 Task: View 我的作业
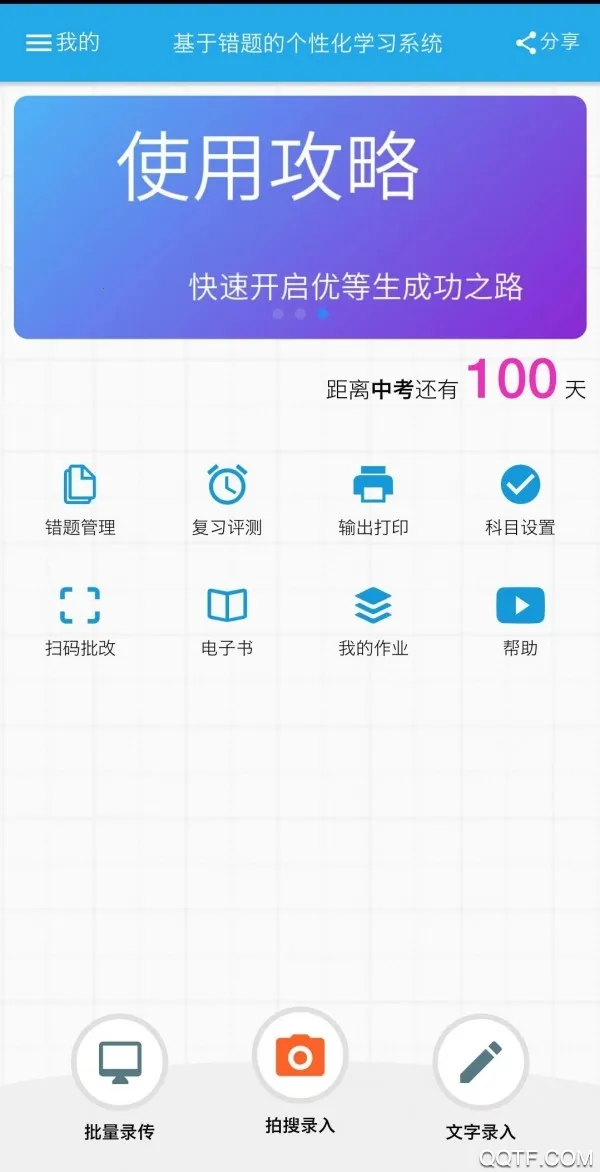pos(373,620)
